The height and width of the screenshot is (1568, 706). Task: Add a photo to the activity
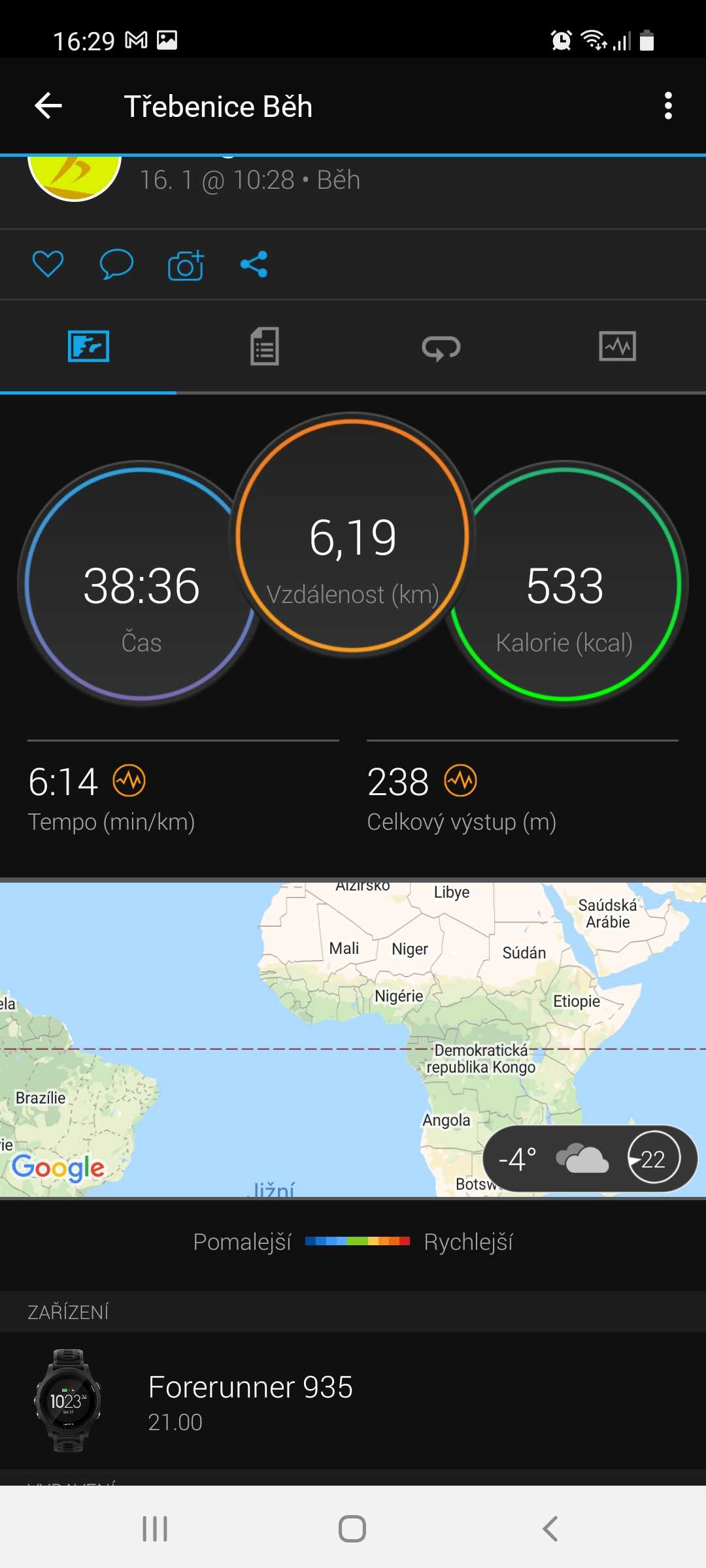[186, 265]
